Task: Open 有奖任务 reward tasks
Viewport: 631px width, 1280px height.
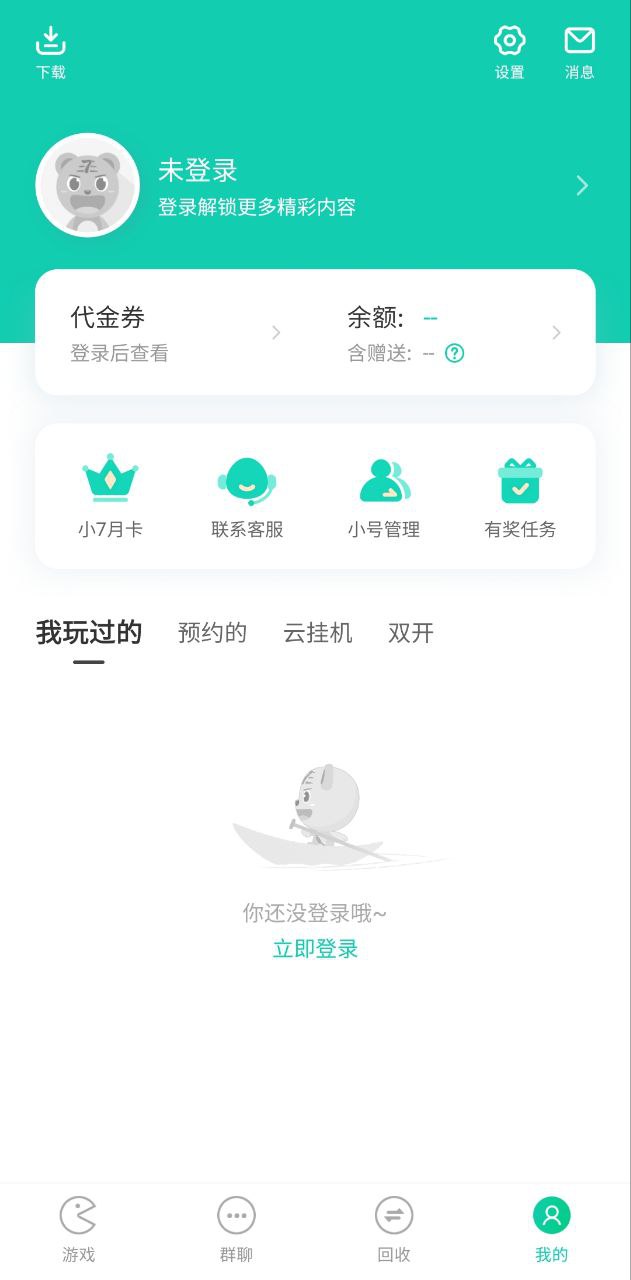Action: 520,497
